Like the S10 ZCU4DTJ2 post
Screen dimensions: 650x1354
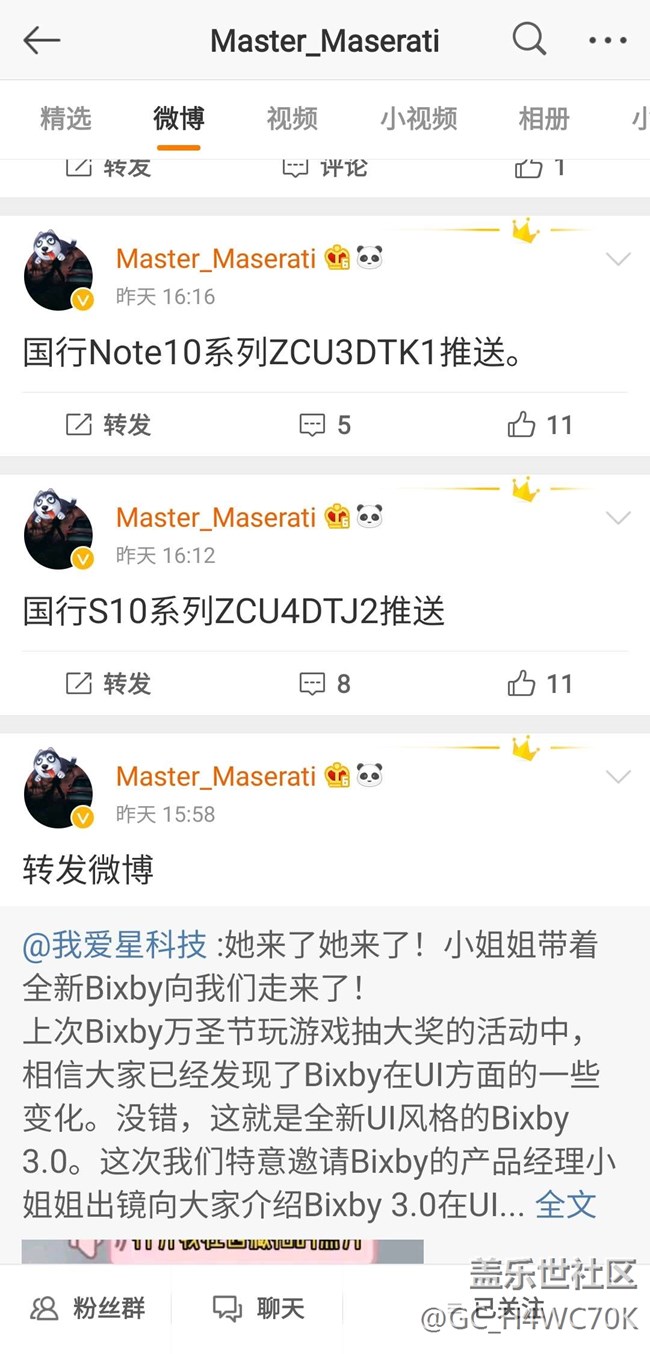click(x=539, y=684)
